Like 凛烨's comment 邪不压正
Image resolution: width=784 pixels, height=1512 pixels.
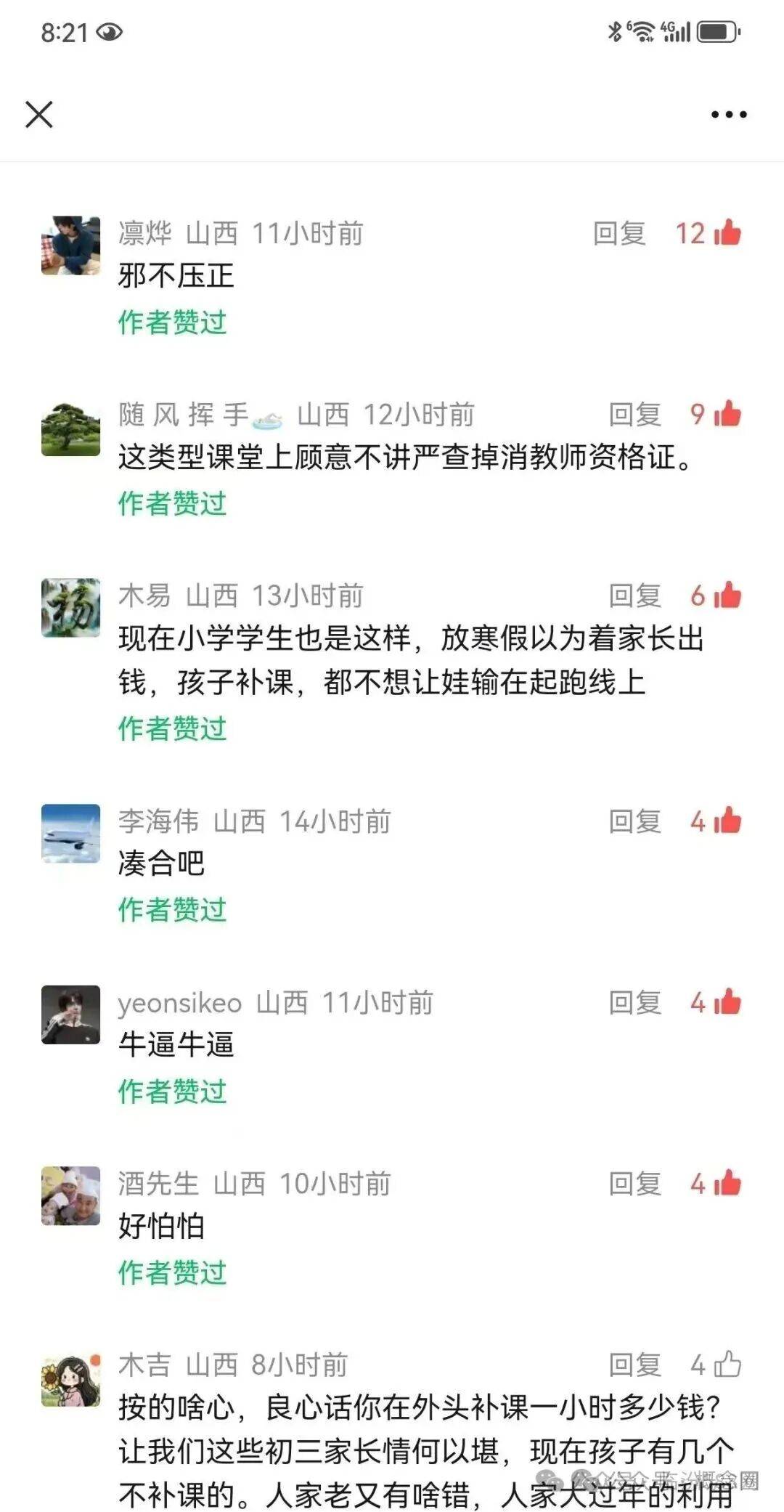727,234
